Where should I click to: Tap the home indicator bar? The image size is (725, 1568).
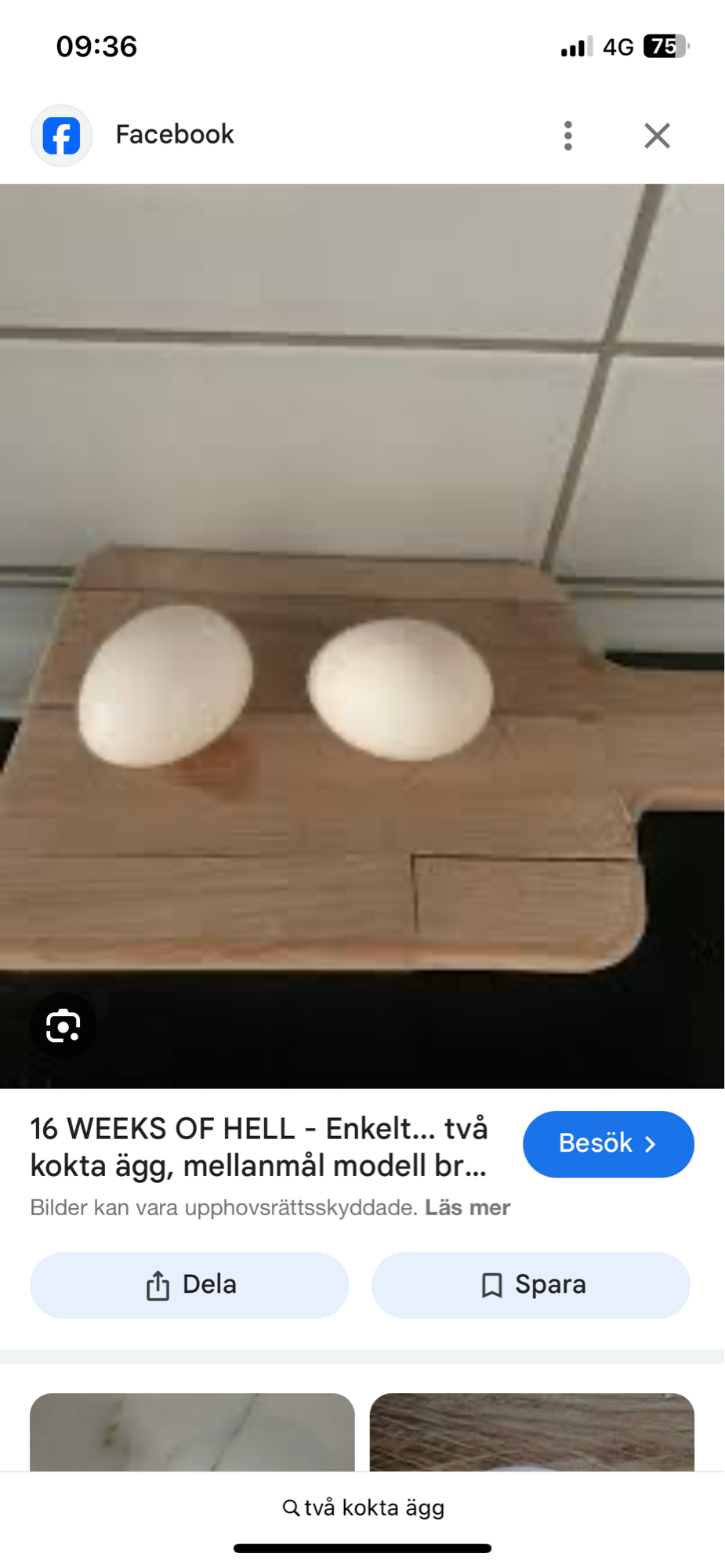362,1547
